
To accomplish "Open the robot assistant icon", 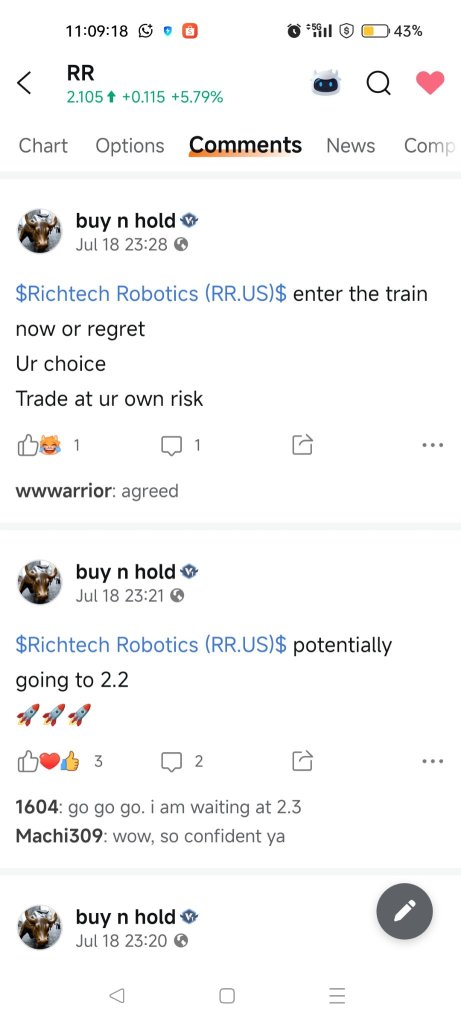I will (325, 83).
